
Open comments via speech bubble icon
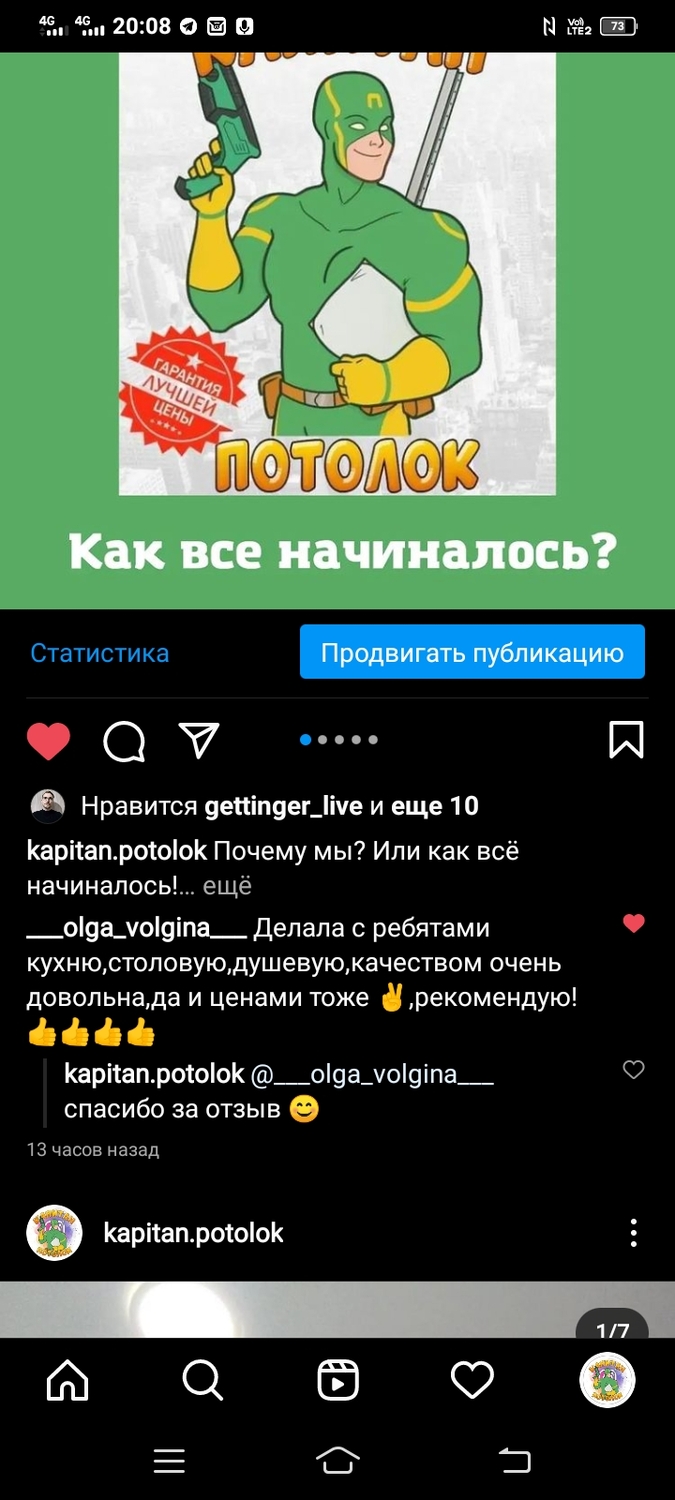[x=124, y=741]
